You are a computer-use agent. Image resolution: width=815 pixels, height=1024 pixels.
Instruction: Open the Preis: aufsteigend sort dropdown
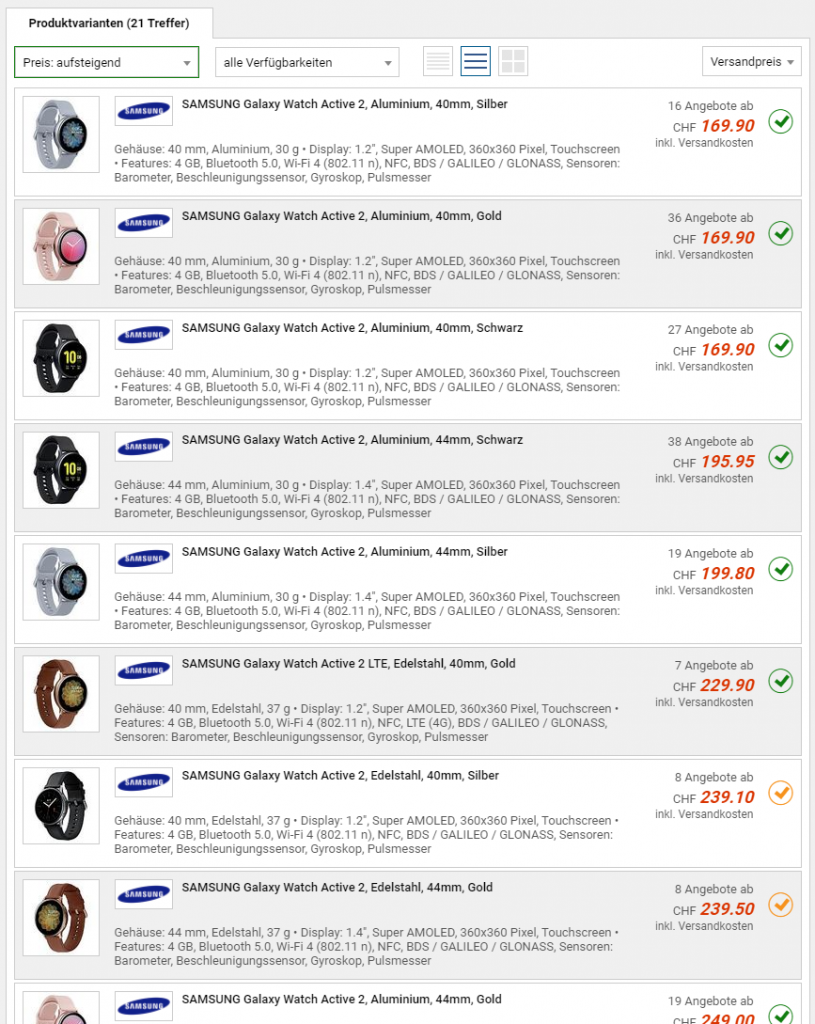(x=106, y=62)
